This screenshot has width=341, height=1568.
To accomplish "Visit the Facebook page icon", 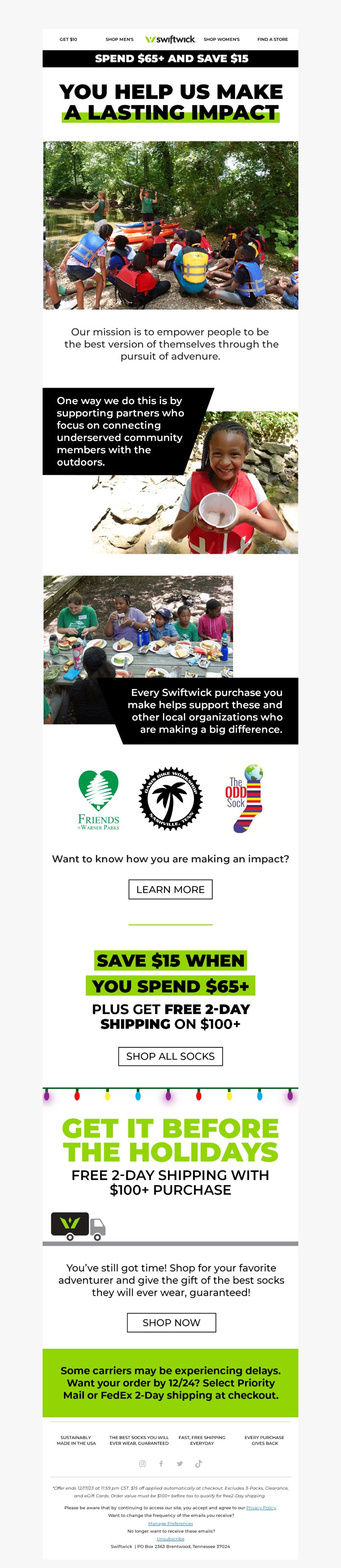I will pyautogui.click(x=162, y=1464).
